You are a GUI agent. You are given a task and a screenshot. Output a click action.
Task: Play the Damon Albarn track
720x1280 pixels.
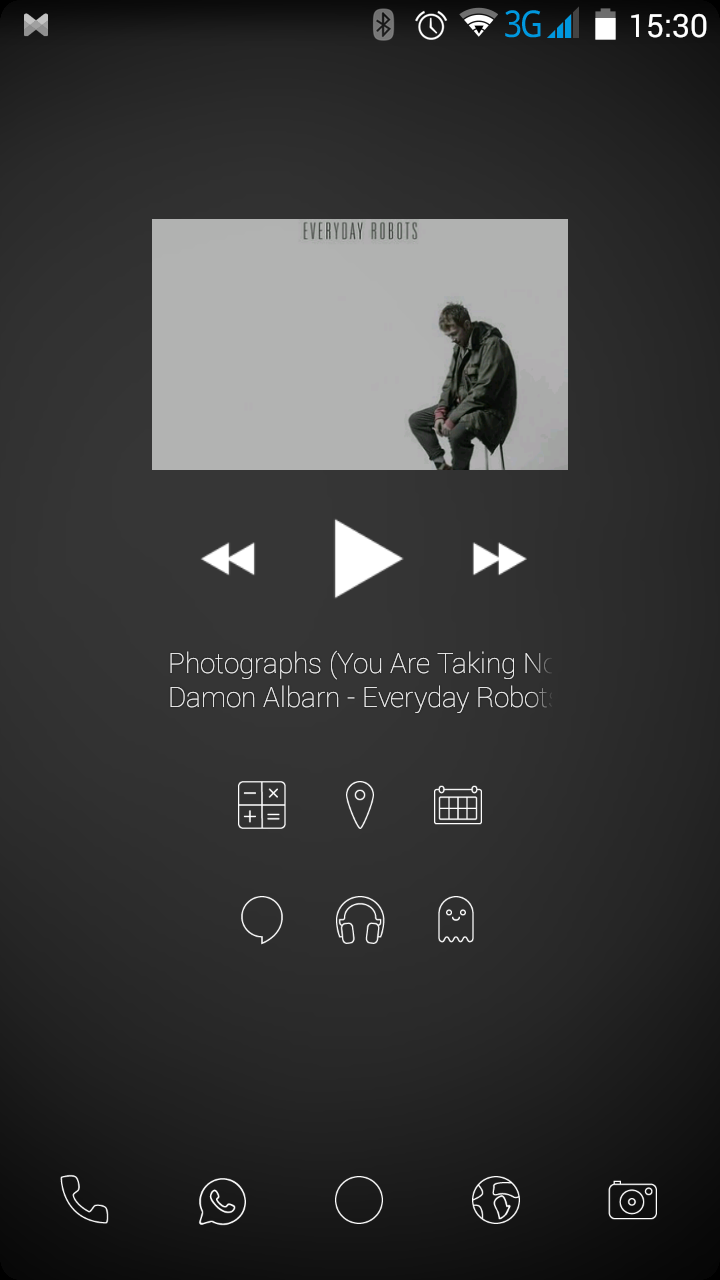coord(366,558)
